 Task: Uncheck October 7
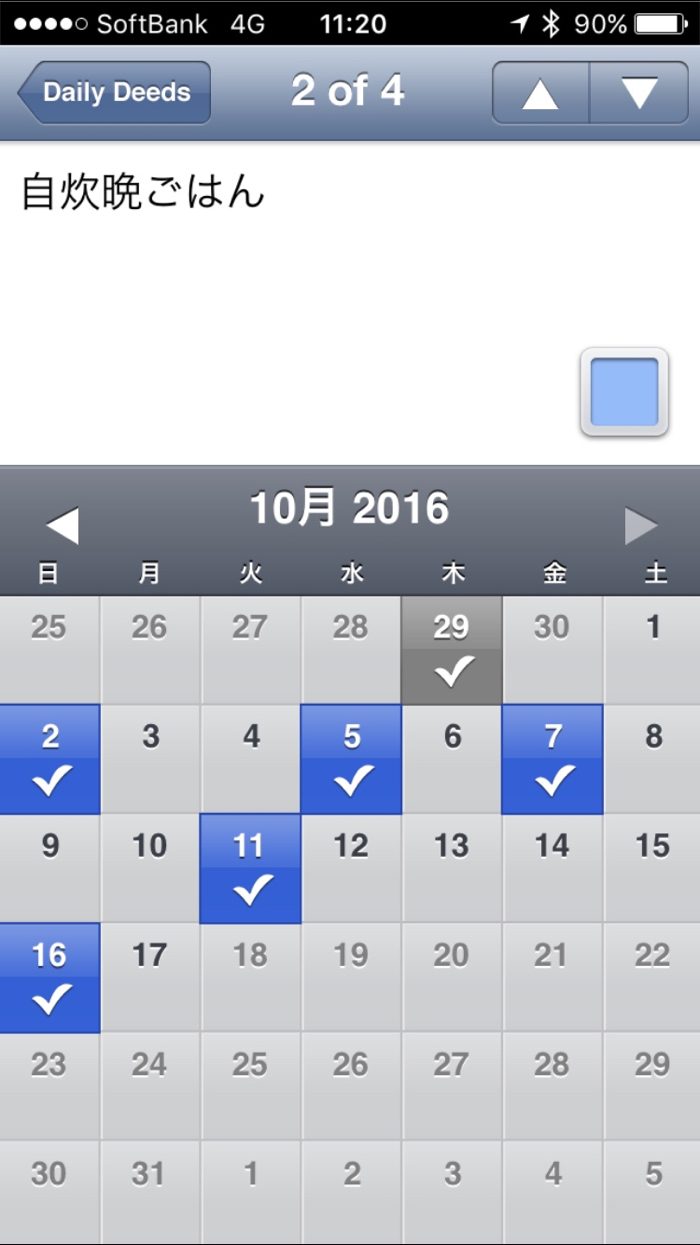(553, 759)
